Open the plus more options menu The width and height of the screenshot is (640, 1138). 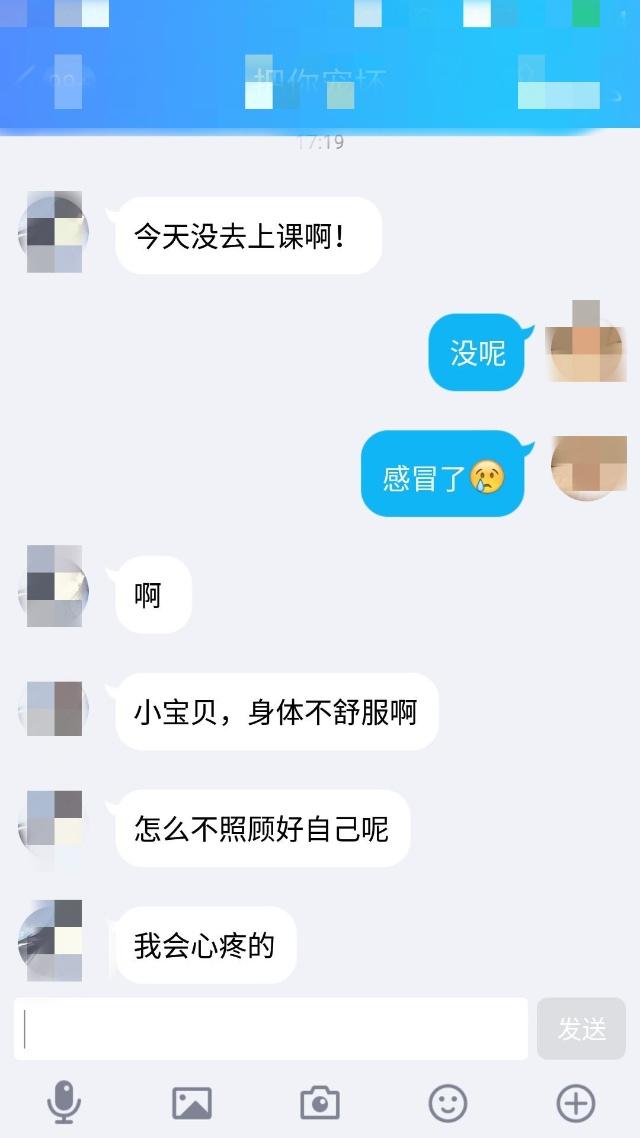576,1103
